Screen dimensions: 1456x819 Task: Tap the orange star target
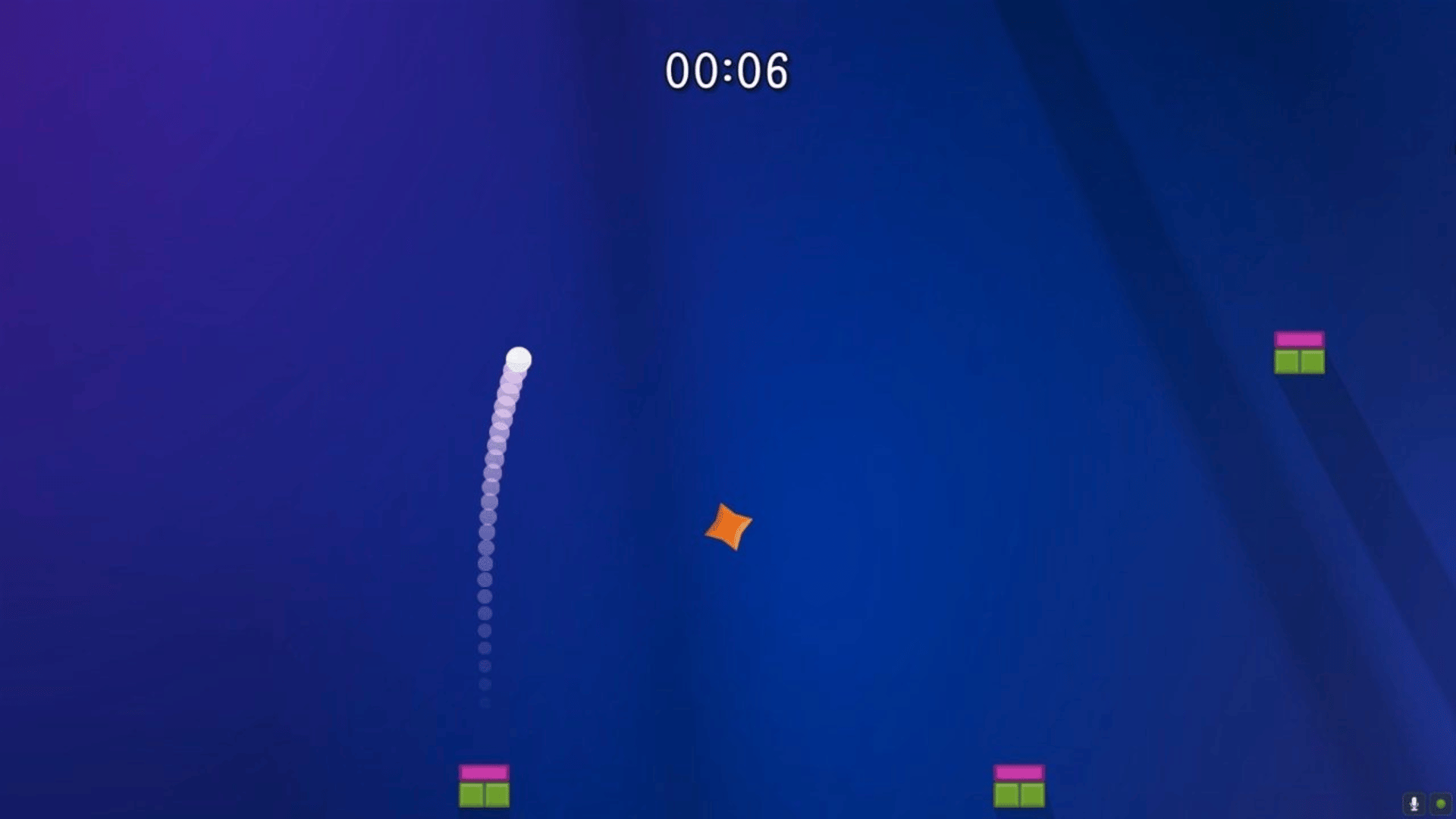(728, 526)
